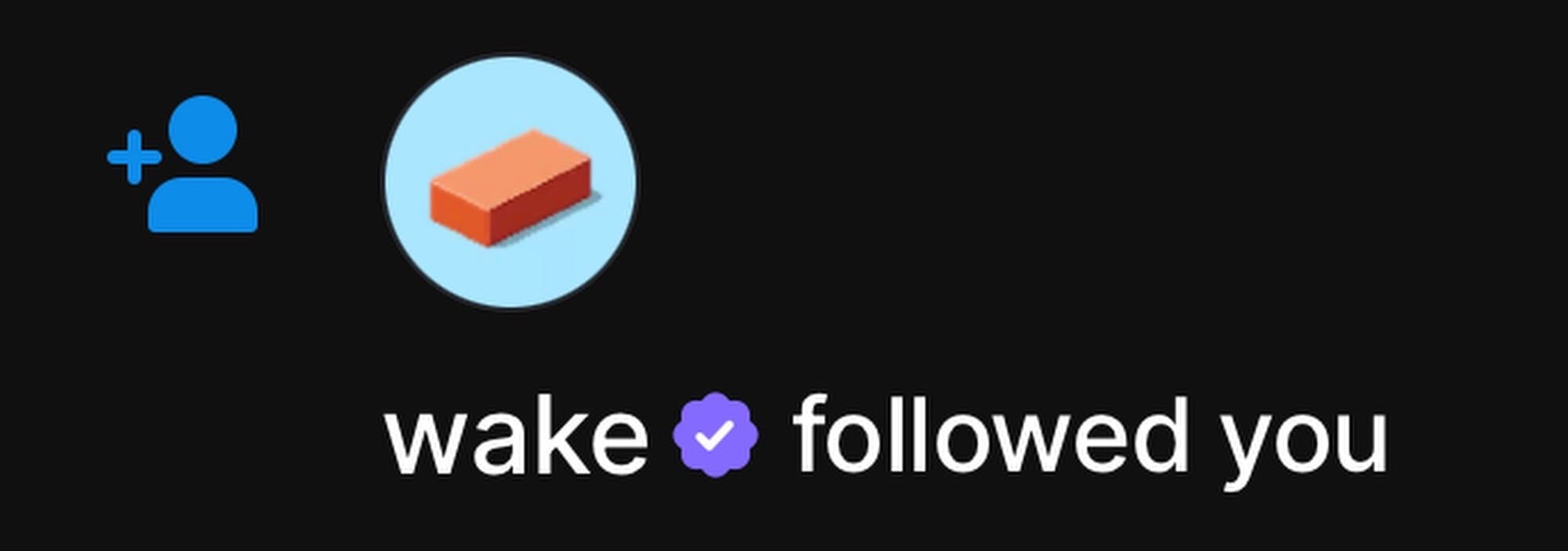Viewport: 1568px width, 551px height.
Task: Open the wake followed you notification
Action: (x=1090, y=436)
